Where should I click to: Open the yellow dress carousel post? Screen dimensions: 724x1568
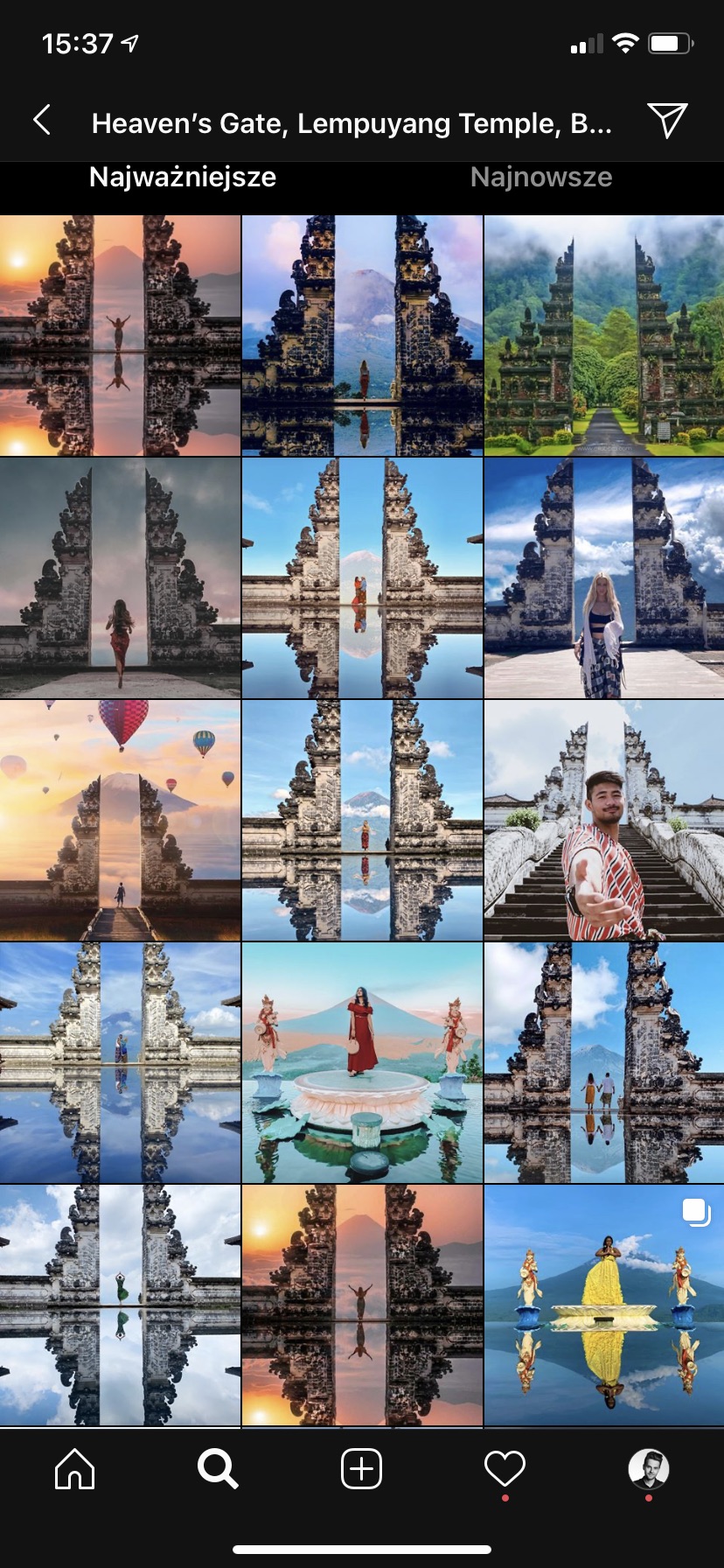(604, 1305)
